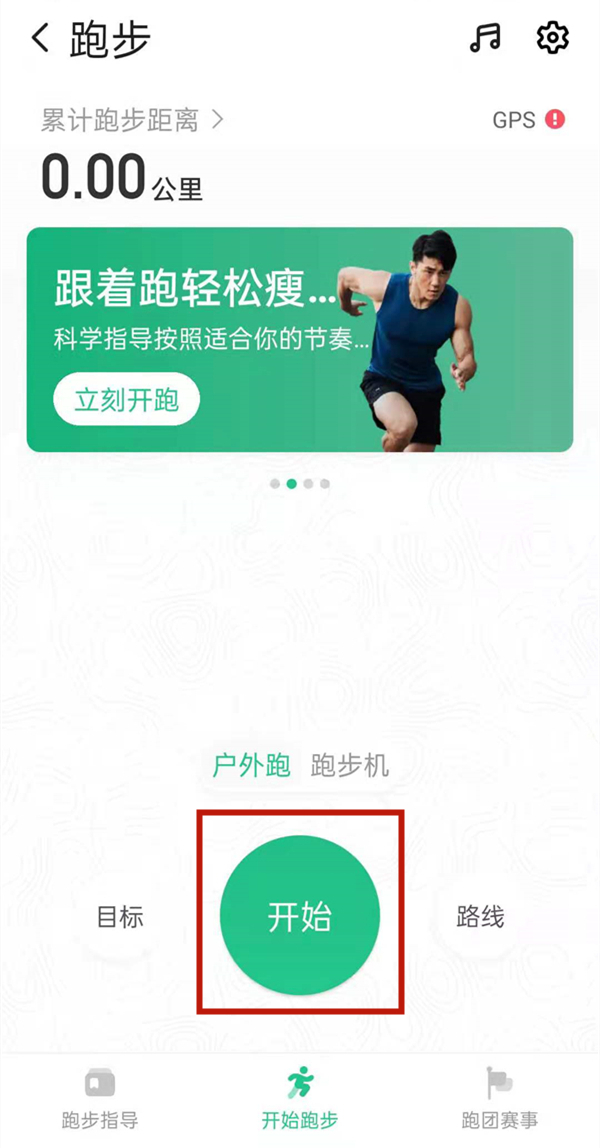600x1148 pixels.
Task: Open the running settings gear
Action: 552,38
